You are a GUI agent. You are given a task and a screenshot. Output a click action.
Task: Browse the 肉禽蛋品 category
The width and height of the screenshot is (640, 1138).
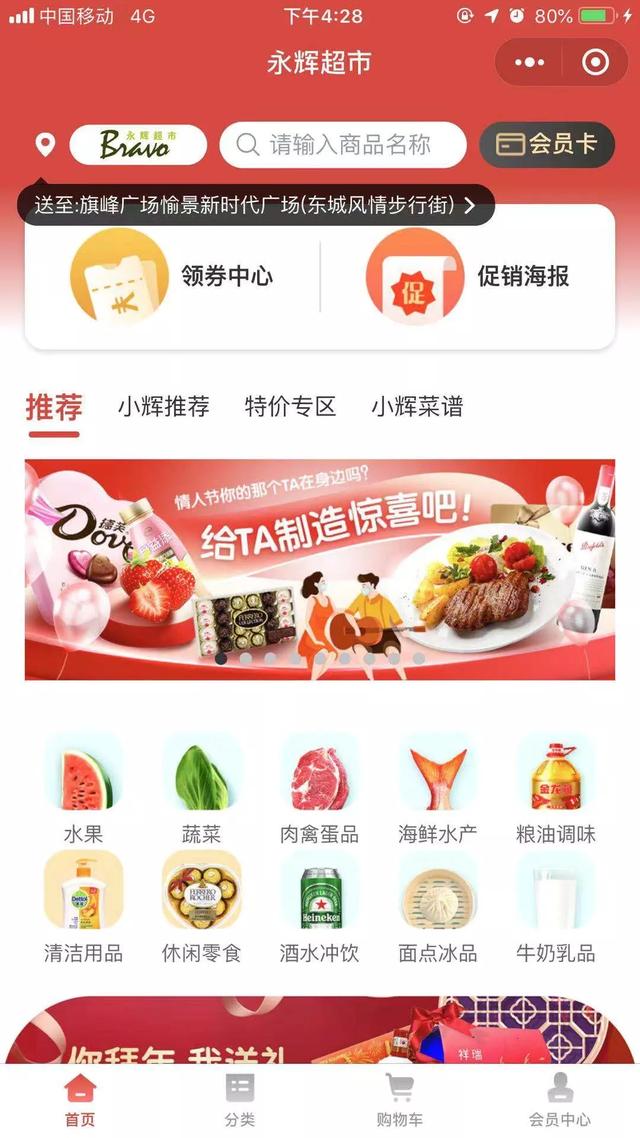tap(319, 787)
